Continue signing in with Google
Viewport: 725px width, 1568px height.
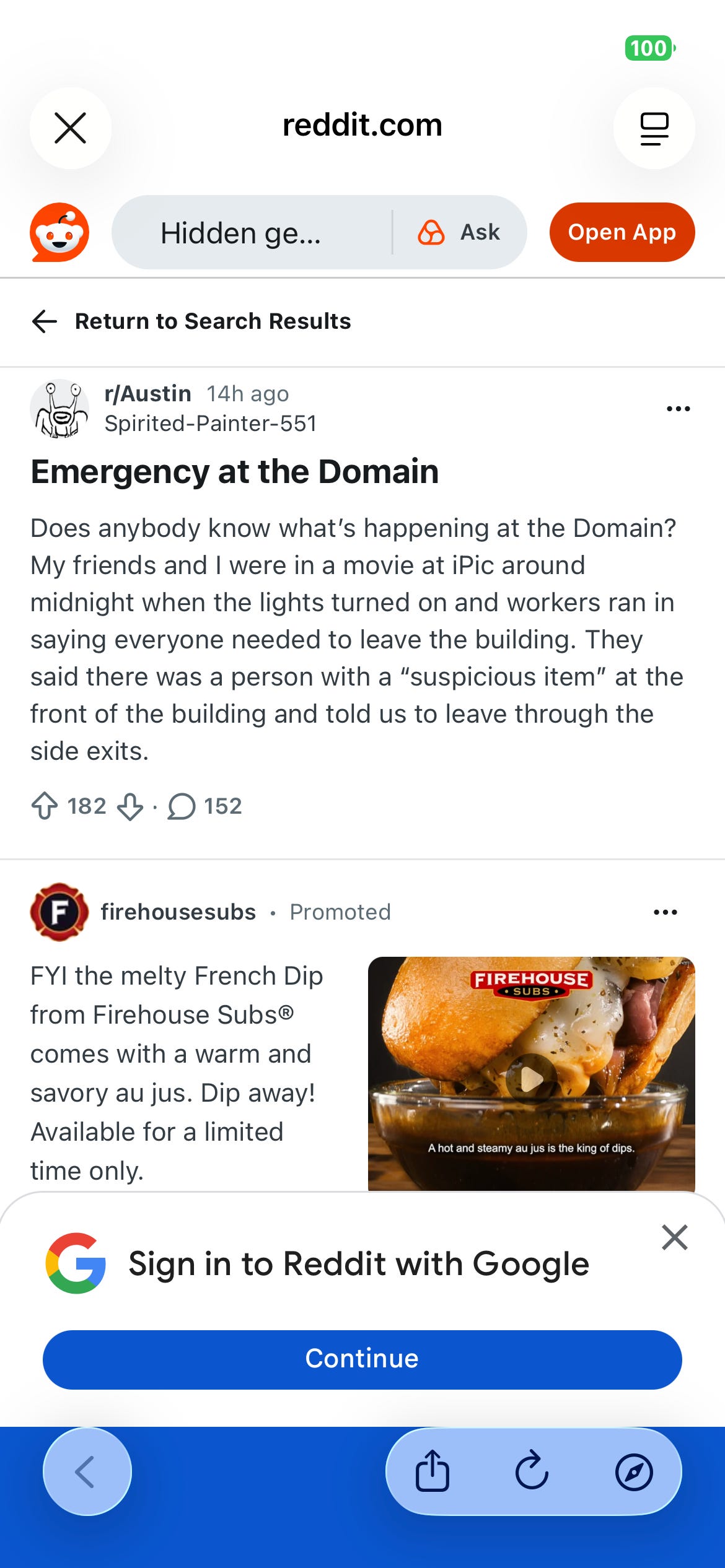coord(362,1359)
